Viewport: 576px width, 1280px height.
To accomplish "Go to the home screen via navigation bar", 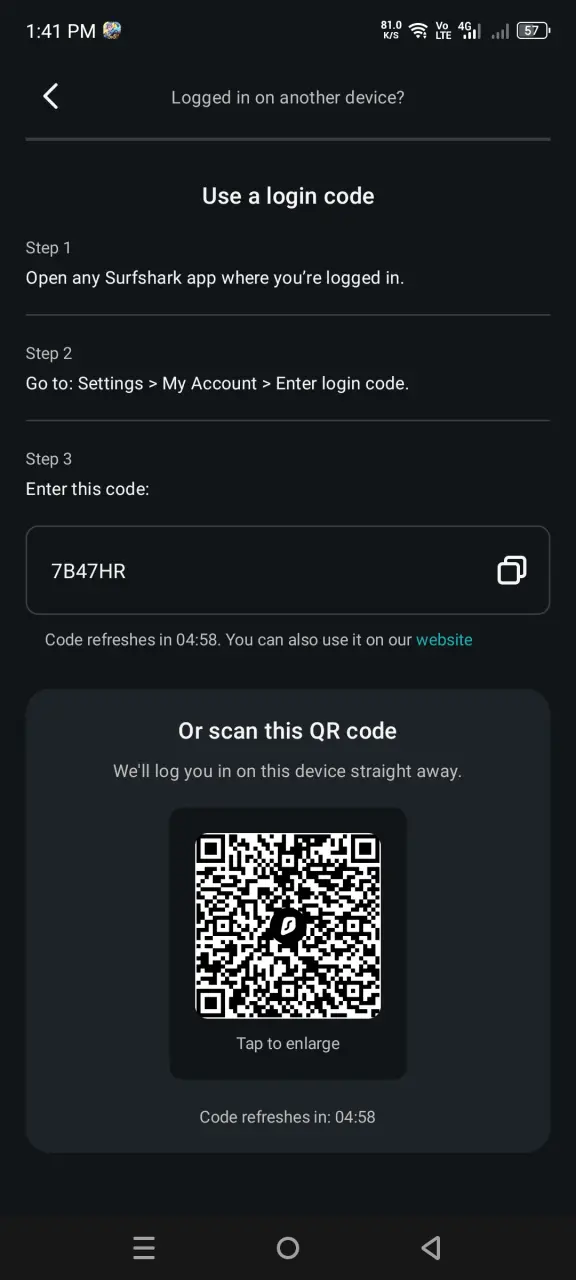I will (288, 1248).
